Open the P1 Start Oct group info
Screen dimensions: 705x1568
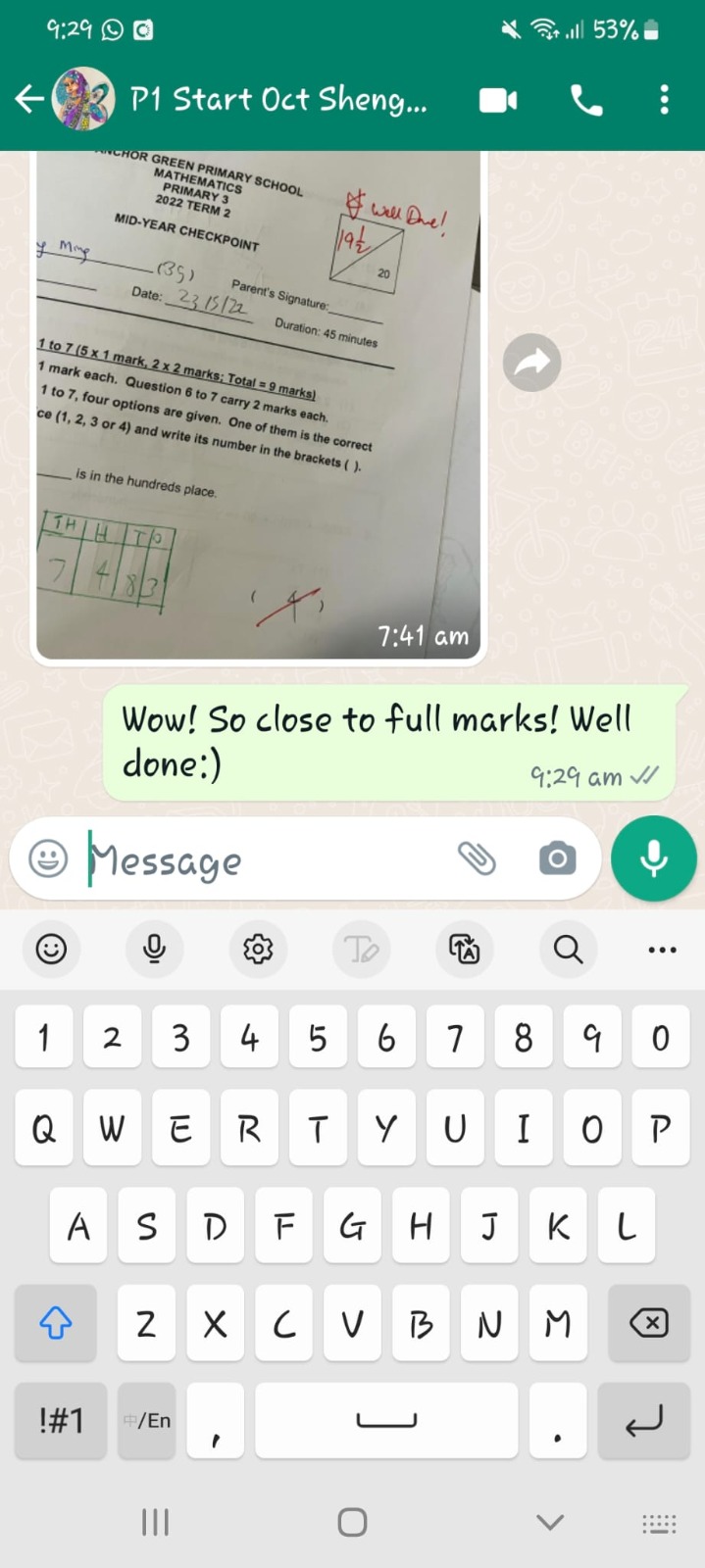coord(279,99)
